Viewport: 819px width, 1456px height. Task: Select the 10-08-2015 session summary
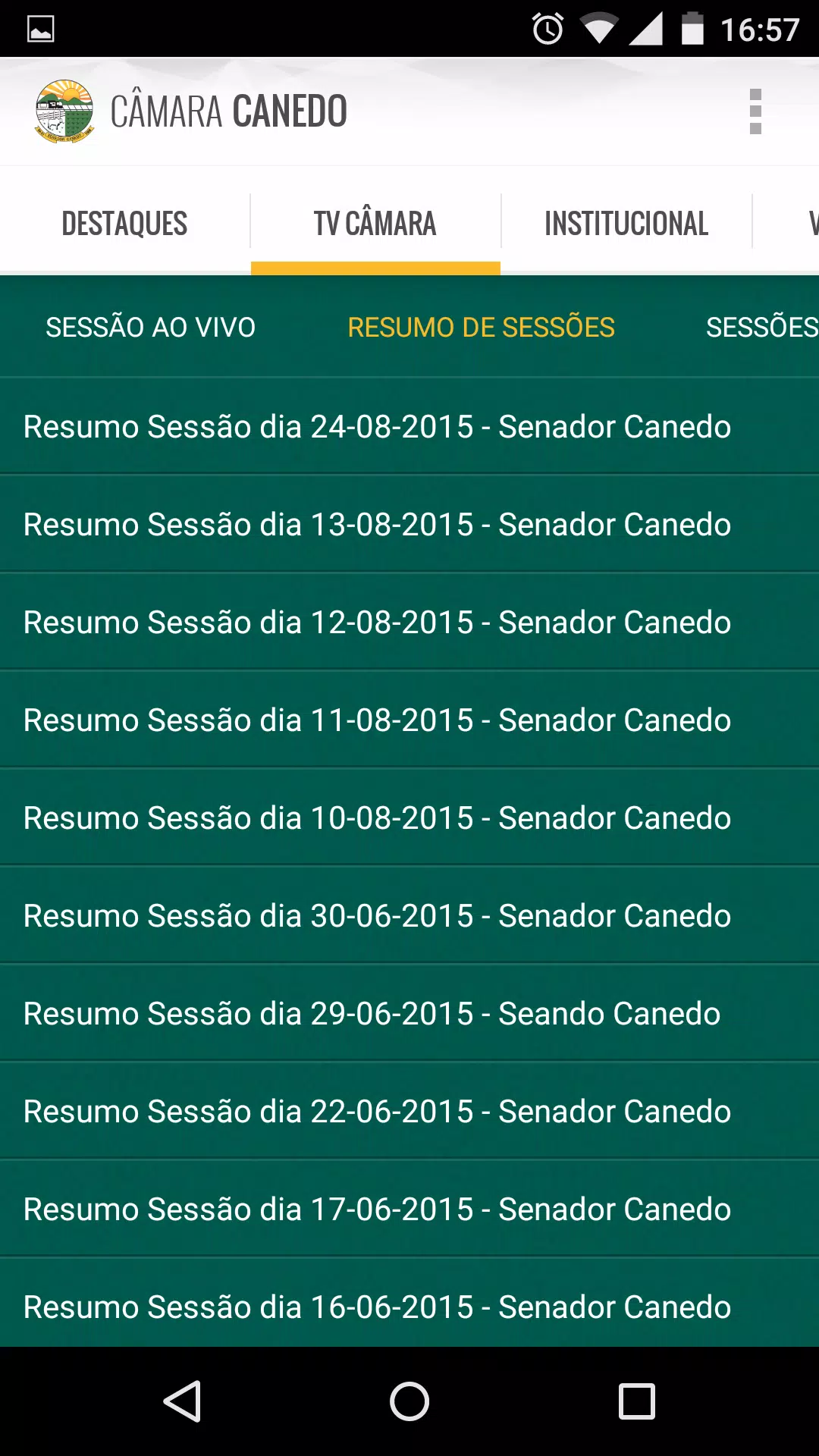pos(409,817)
